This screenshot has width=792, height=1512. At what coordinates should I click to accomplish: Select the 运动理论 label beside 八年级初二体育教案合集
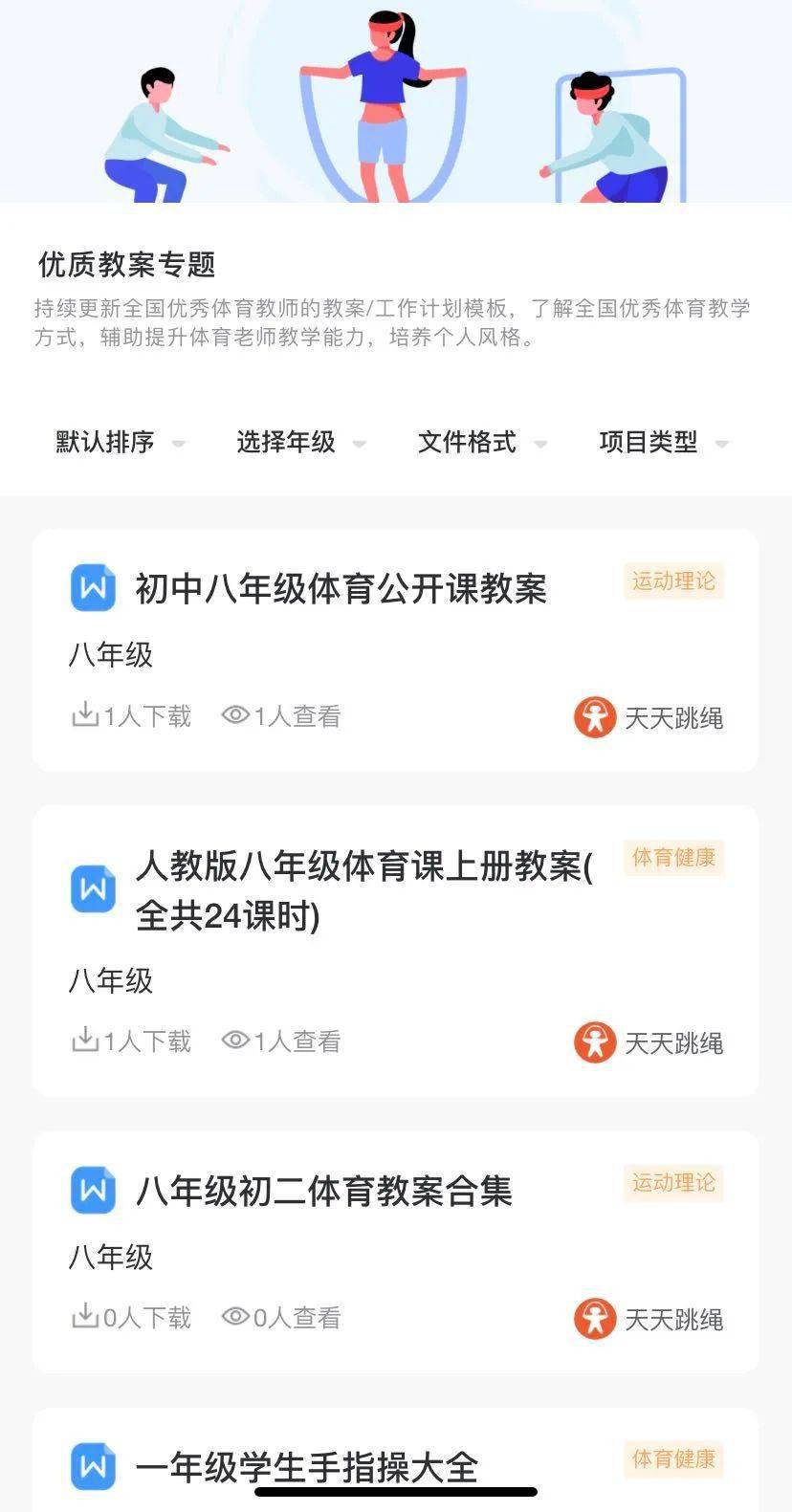[x=673, y=1183]
